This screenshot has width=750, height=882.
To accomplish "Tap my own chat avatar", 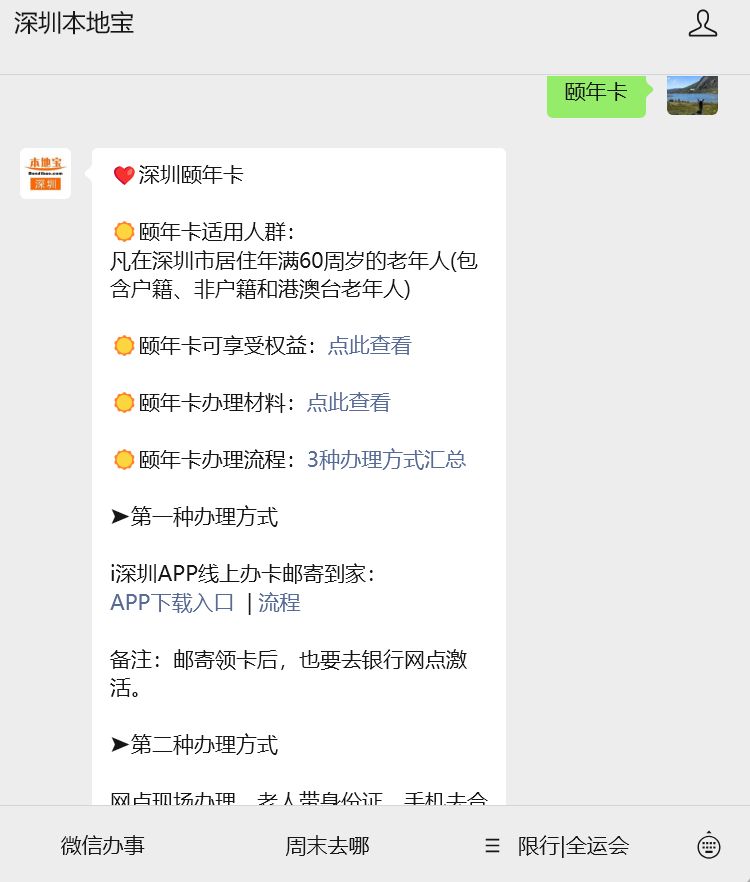I will 692,95.
